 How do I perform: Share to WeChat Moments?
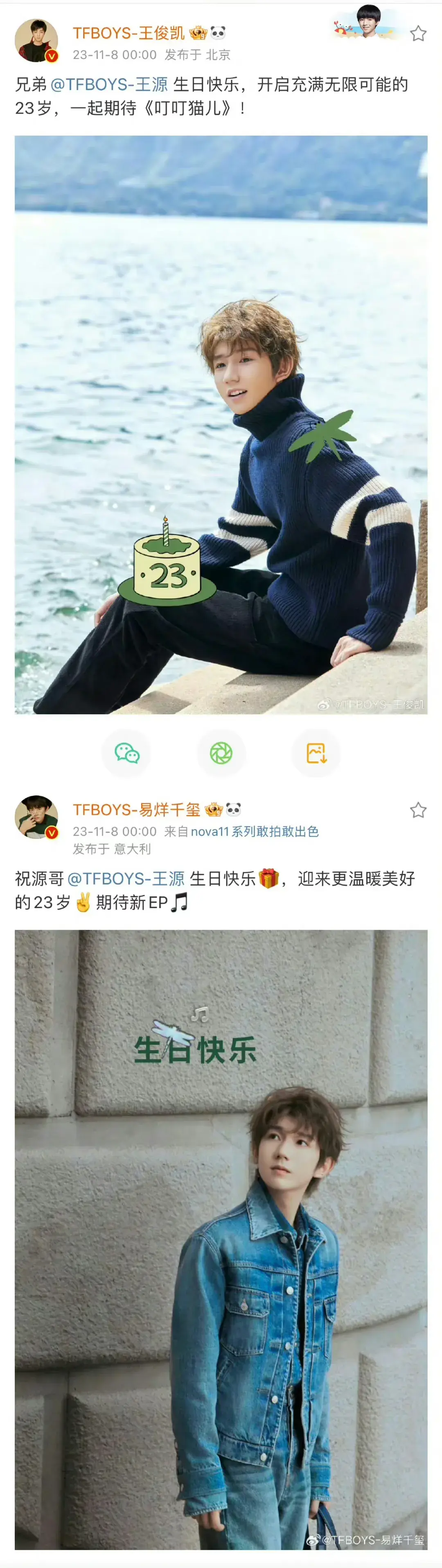point(221,753)
